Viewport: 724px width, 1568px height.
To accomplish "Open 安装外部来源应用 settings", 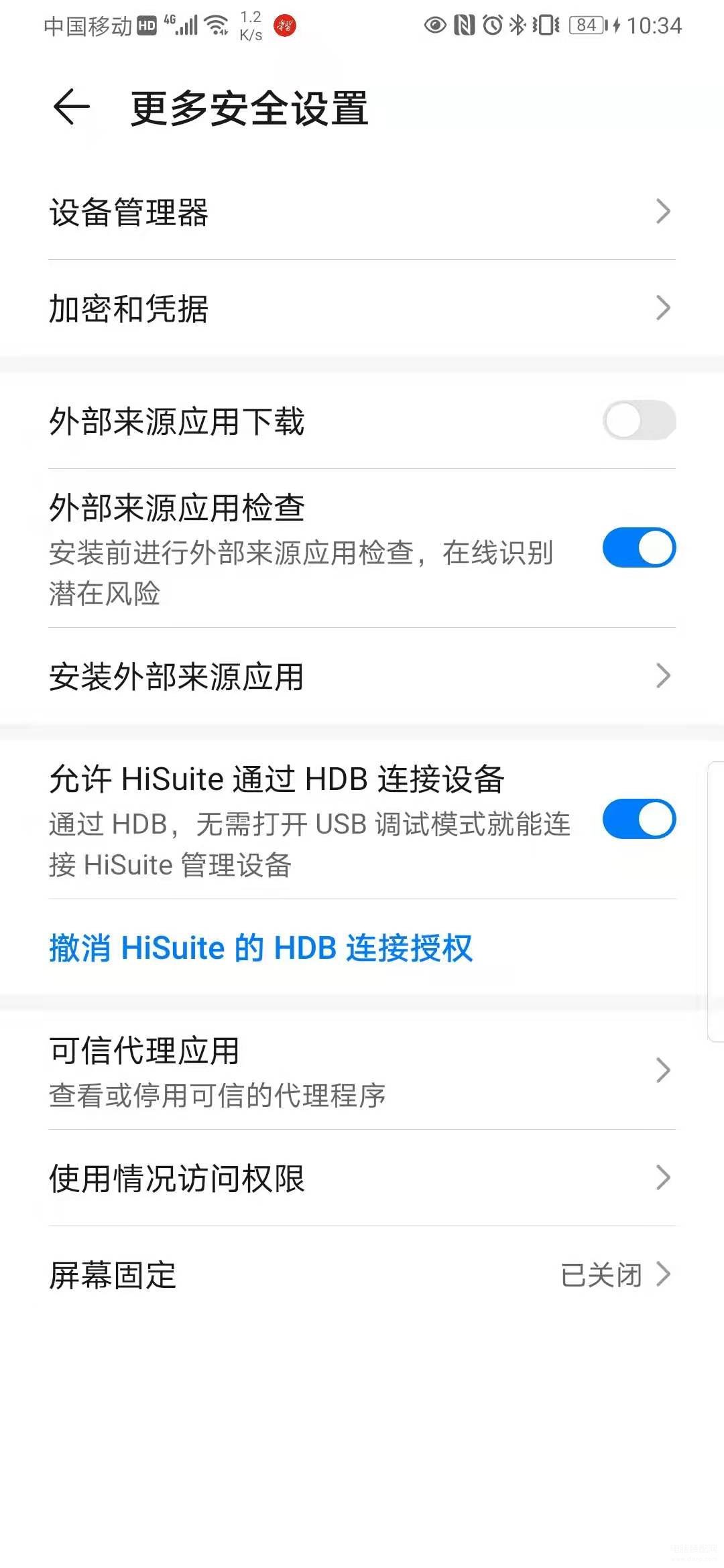I will 362,676.
